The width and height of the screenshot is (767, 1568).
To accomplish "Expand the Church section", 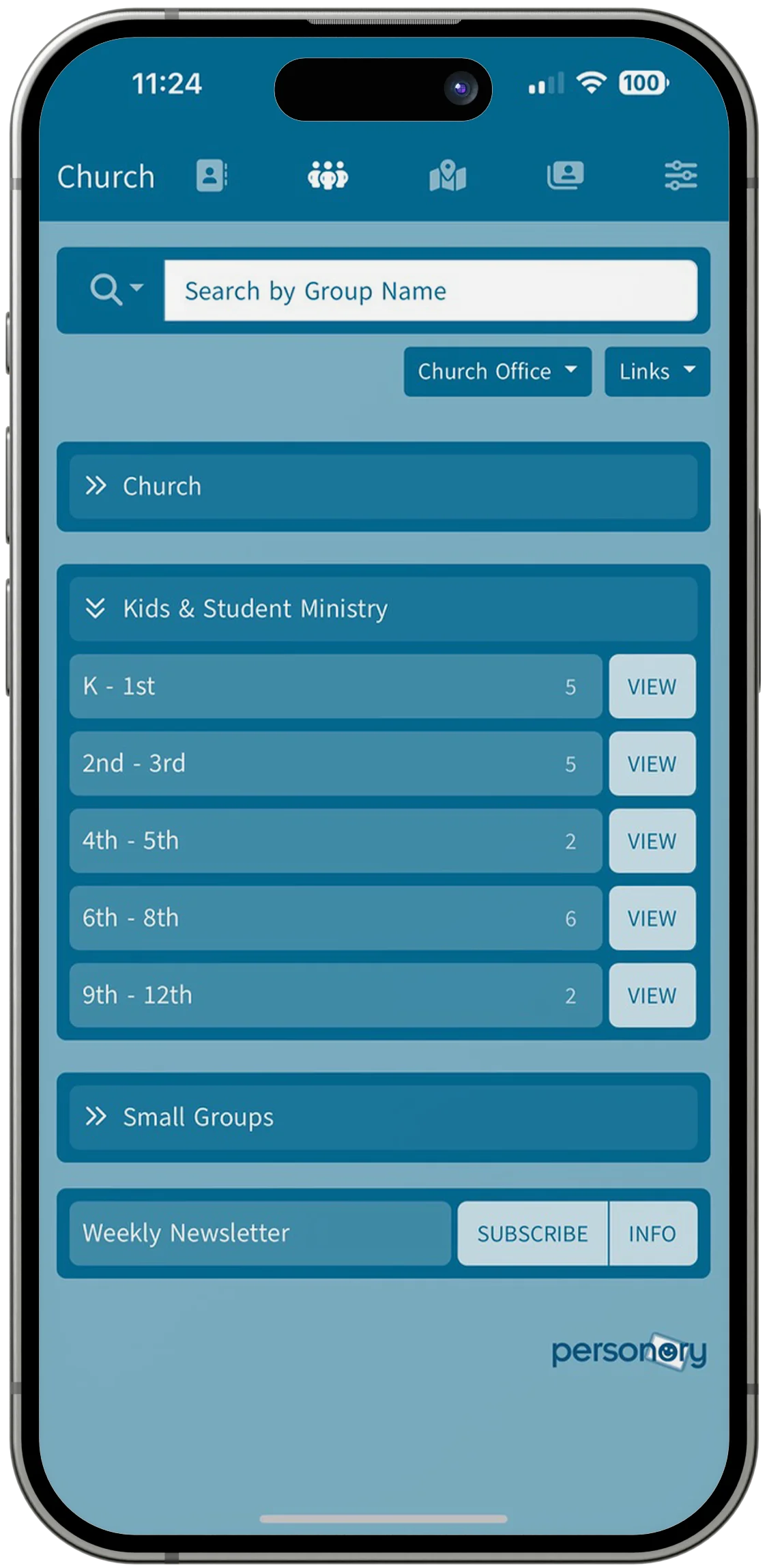I will [383, 487].
